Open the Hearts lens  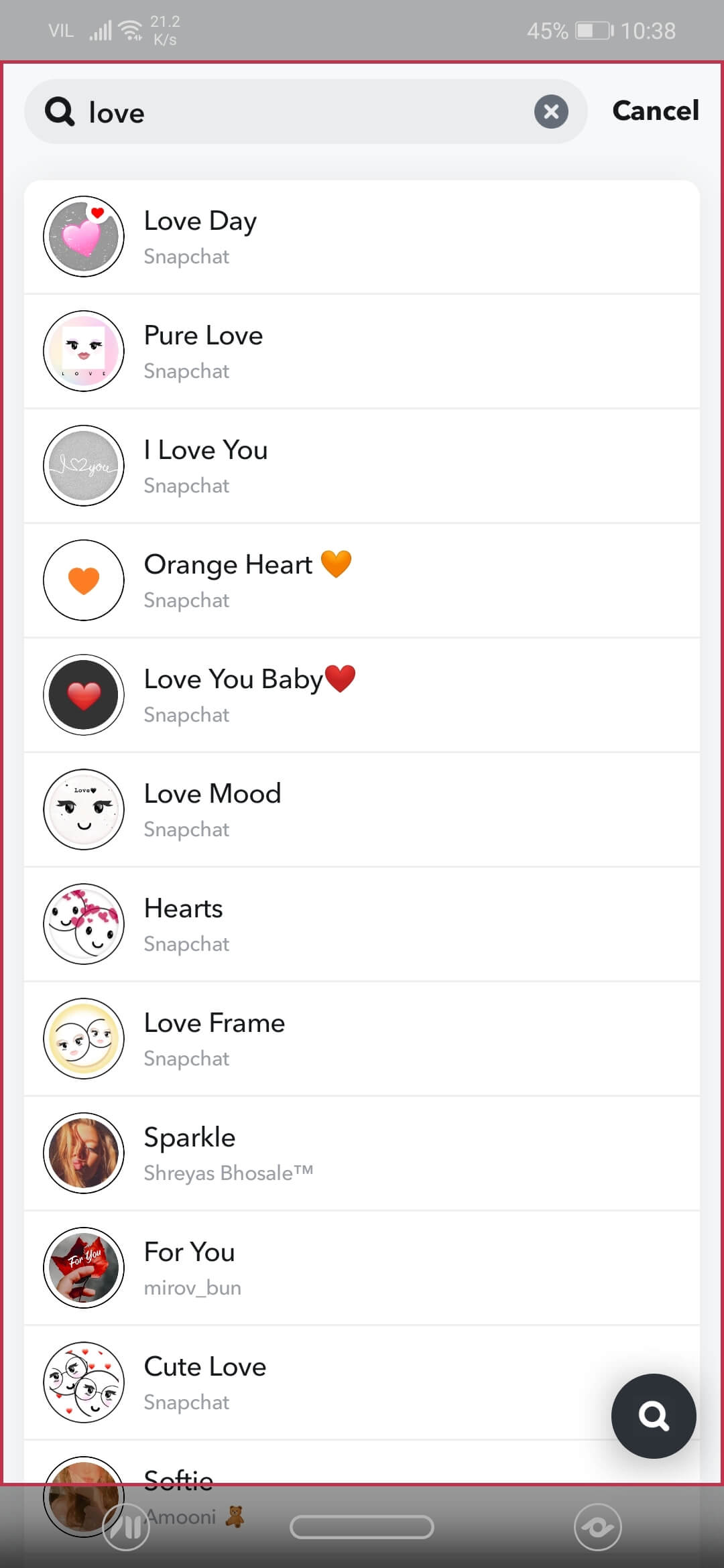click(362, 924)
